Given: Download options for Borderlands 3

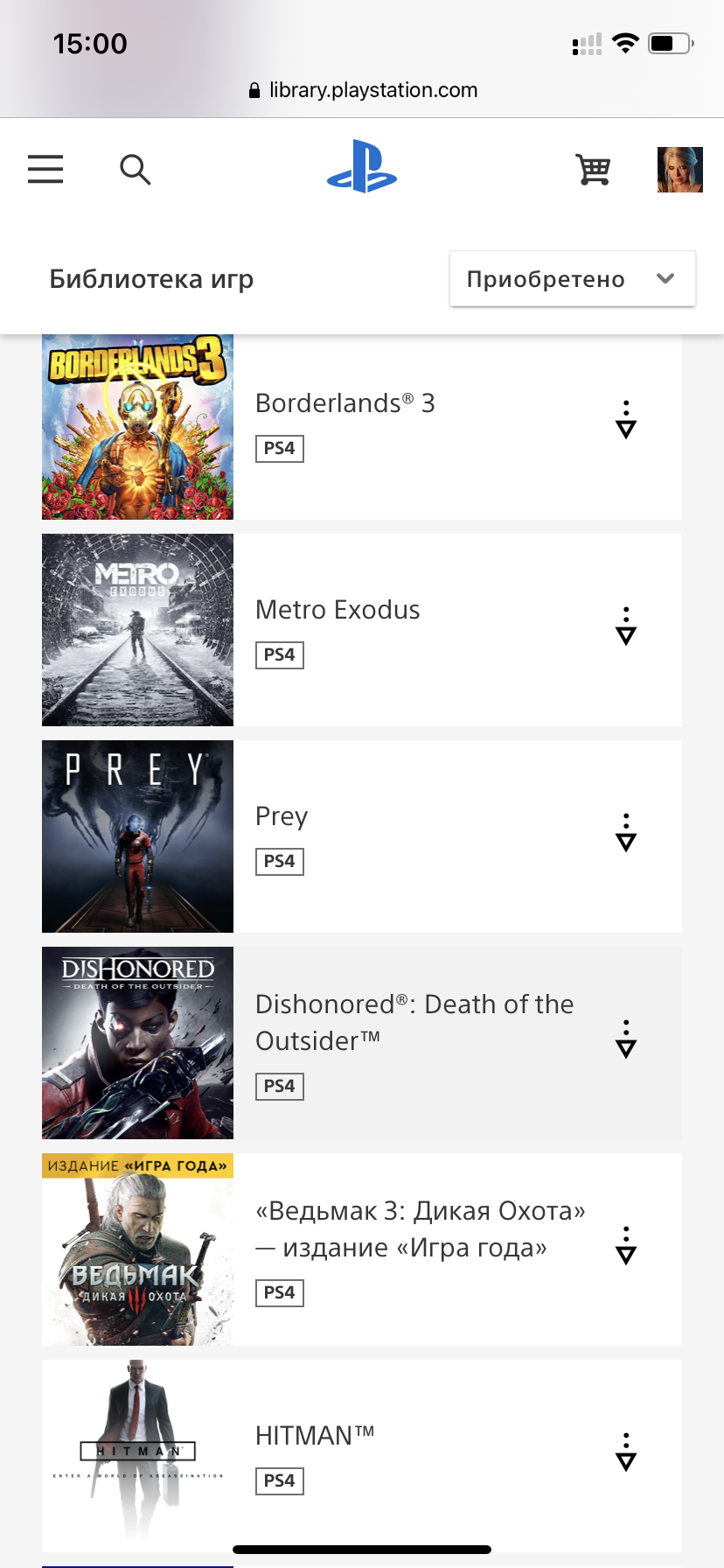Looking at the screenshot, I should pyautogui.click(x=626, y=420).
